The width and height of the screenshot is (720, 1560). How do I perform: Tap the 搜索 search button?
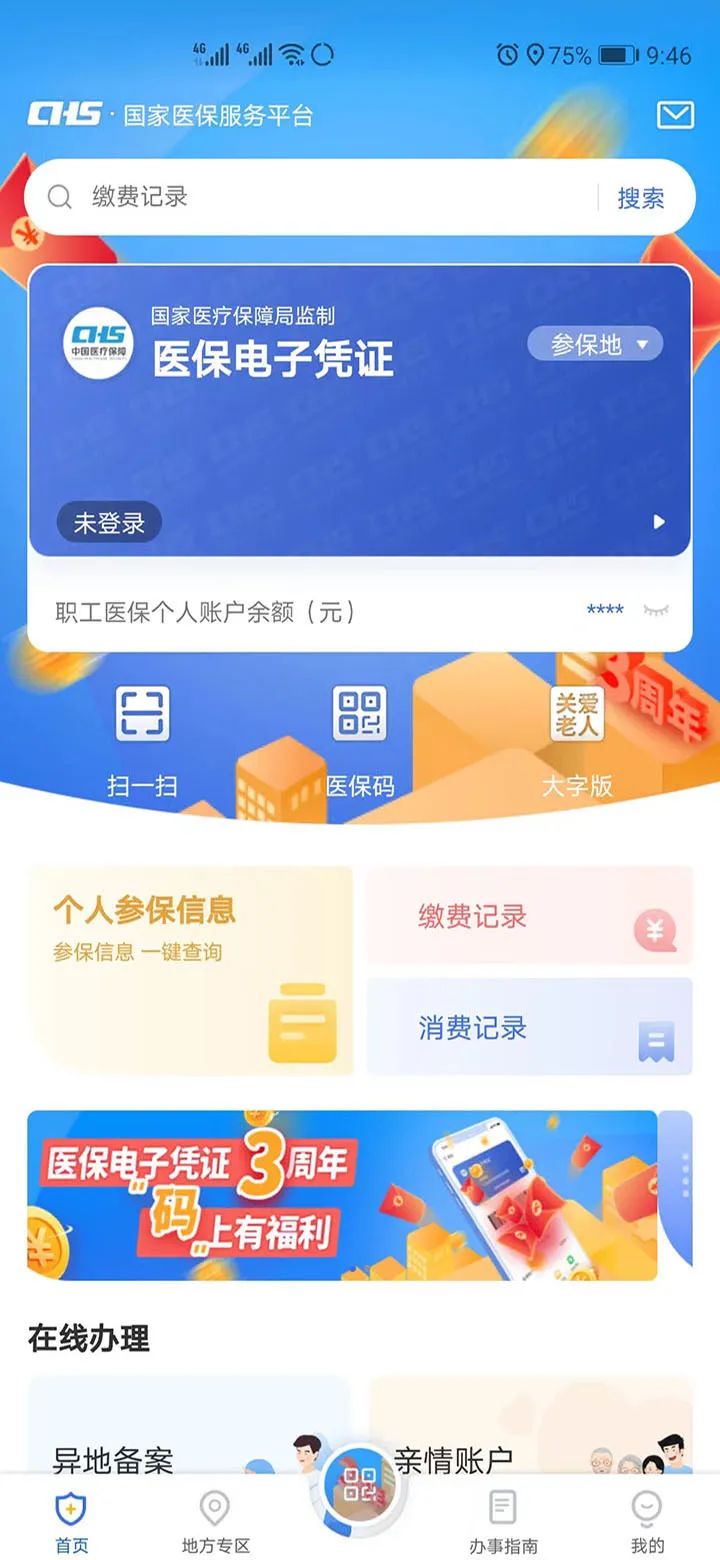coord(643,198)
